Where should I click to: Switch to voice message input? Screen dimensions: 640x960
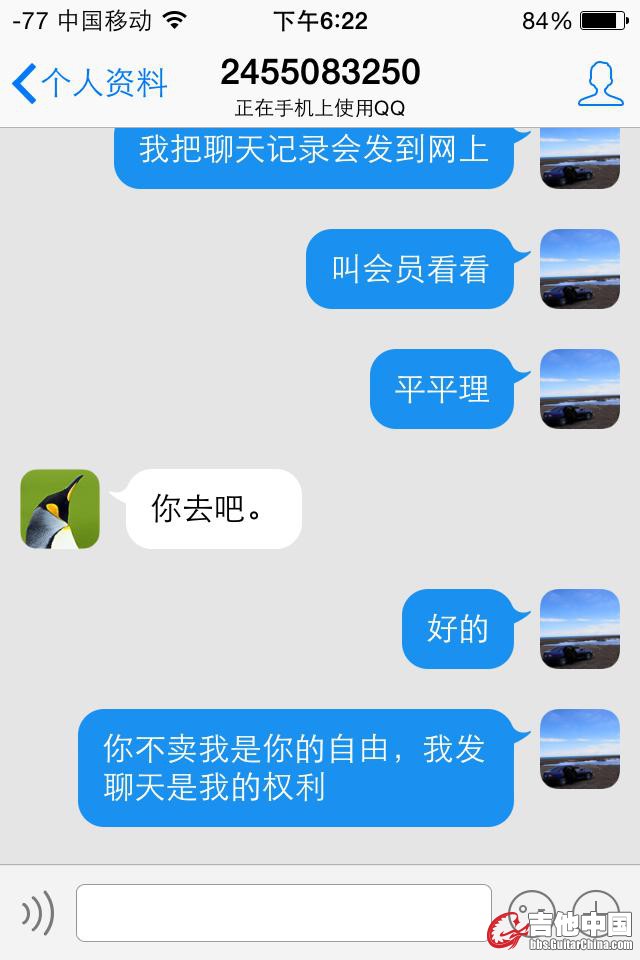click(38, 912)
